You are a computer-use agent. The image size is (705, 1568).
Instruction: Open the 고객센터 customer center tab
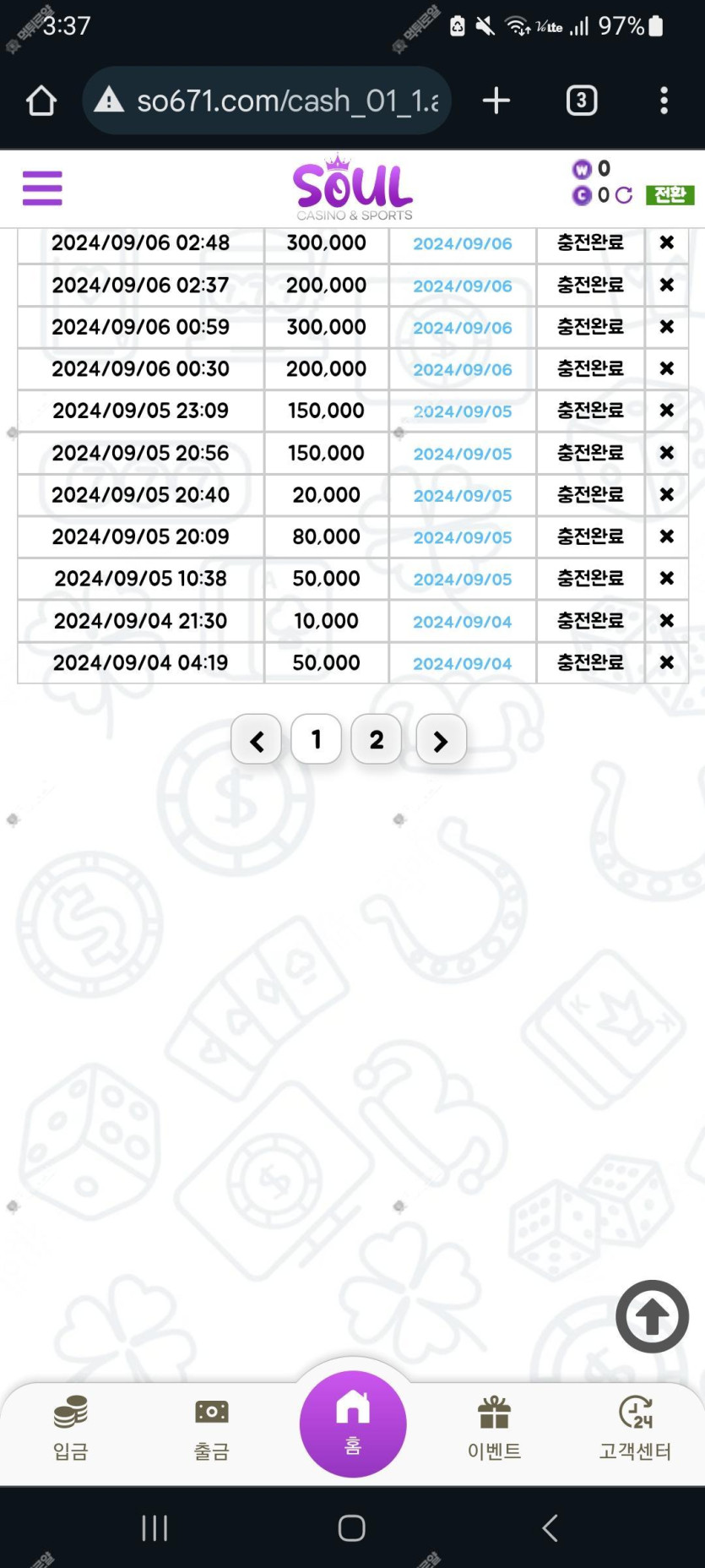pos(635,1428)
